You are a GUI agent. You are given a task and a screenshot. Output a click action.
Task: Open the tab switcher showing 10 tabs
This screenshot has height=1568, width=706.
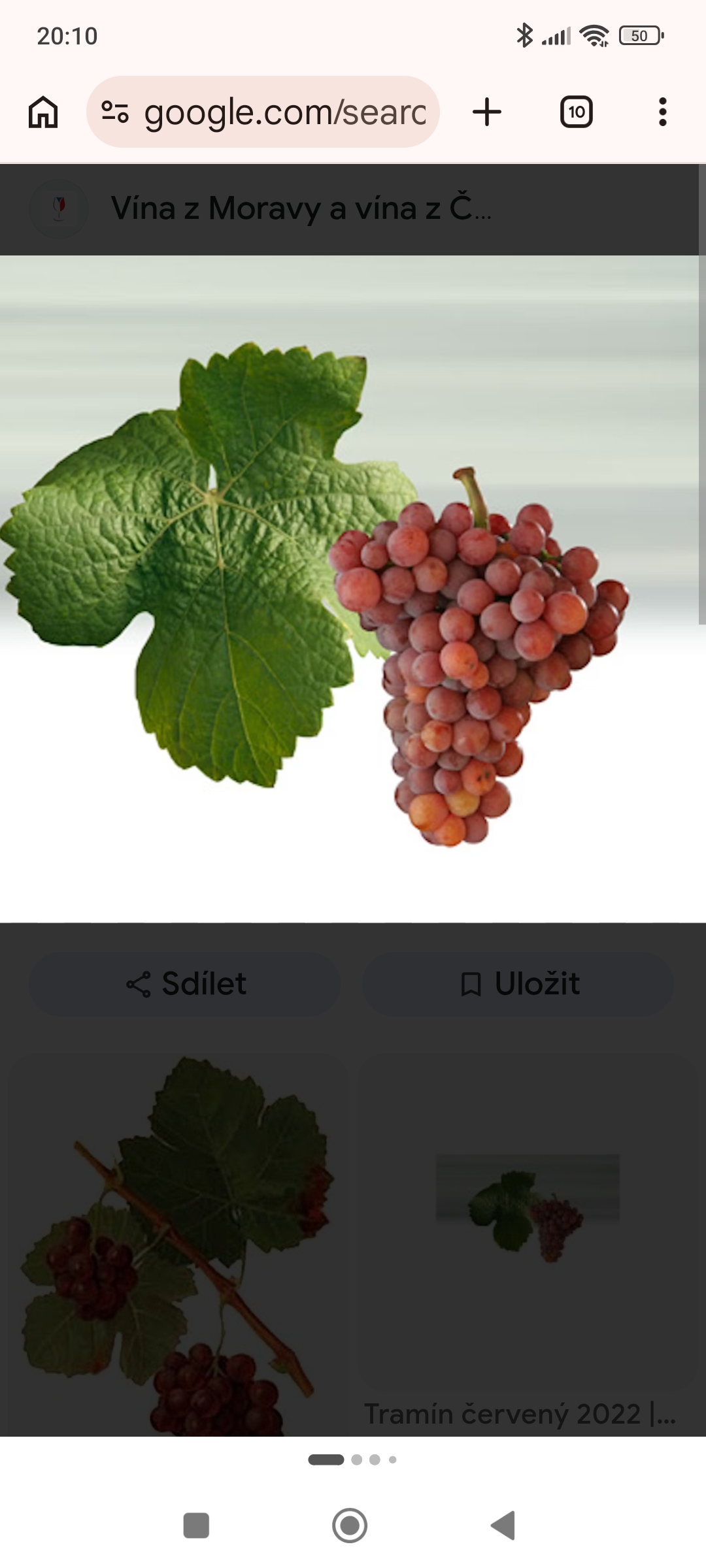576,112
